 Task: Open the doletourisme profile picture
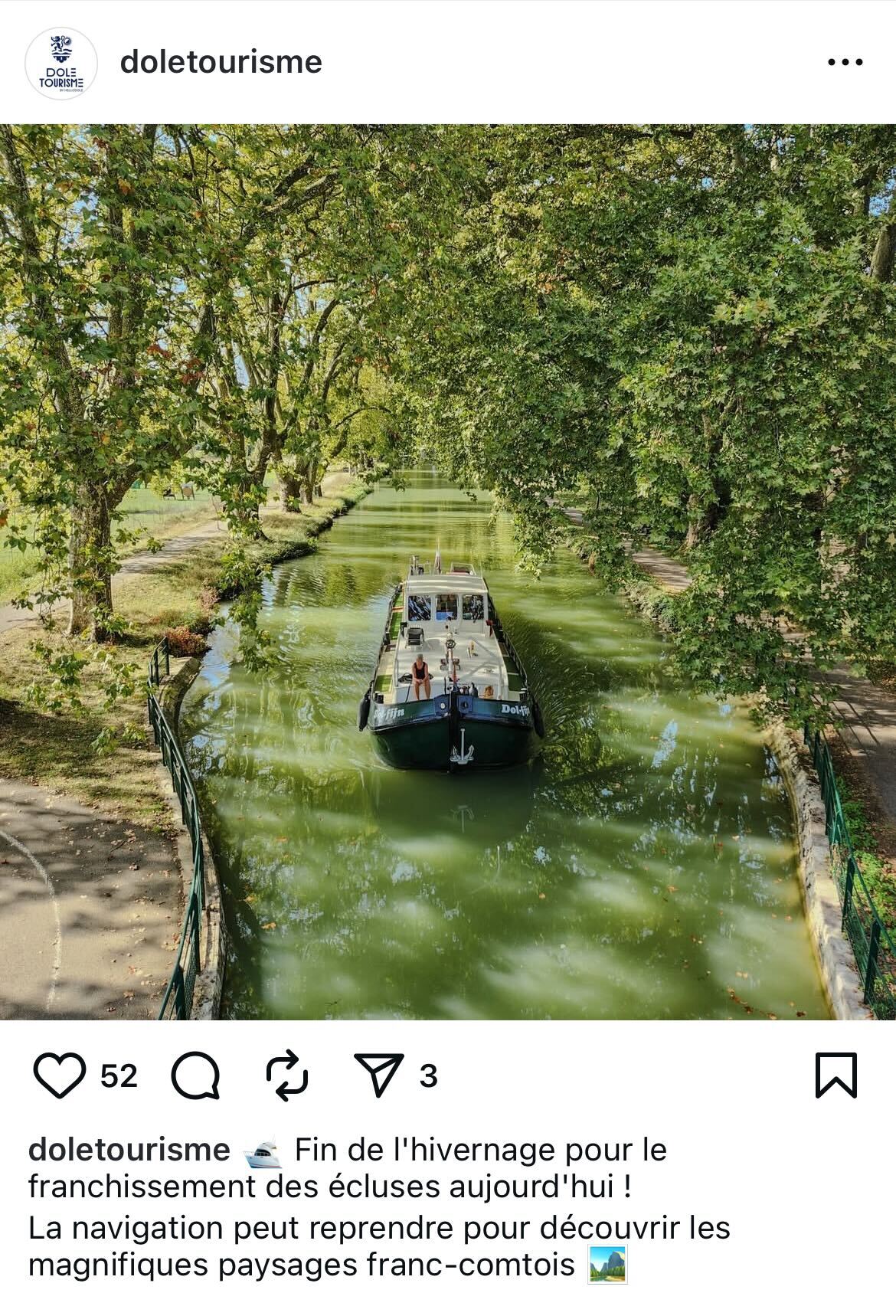click(x=61, y=64)
